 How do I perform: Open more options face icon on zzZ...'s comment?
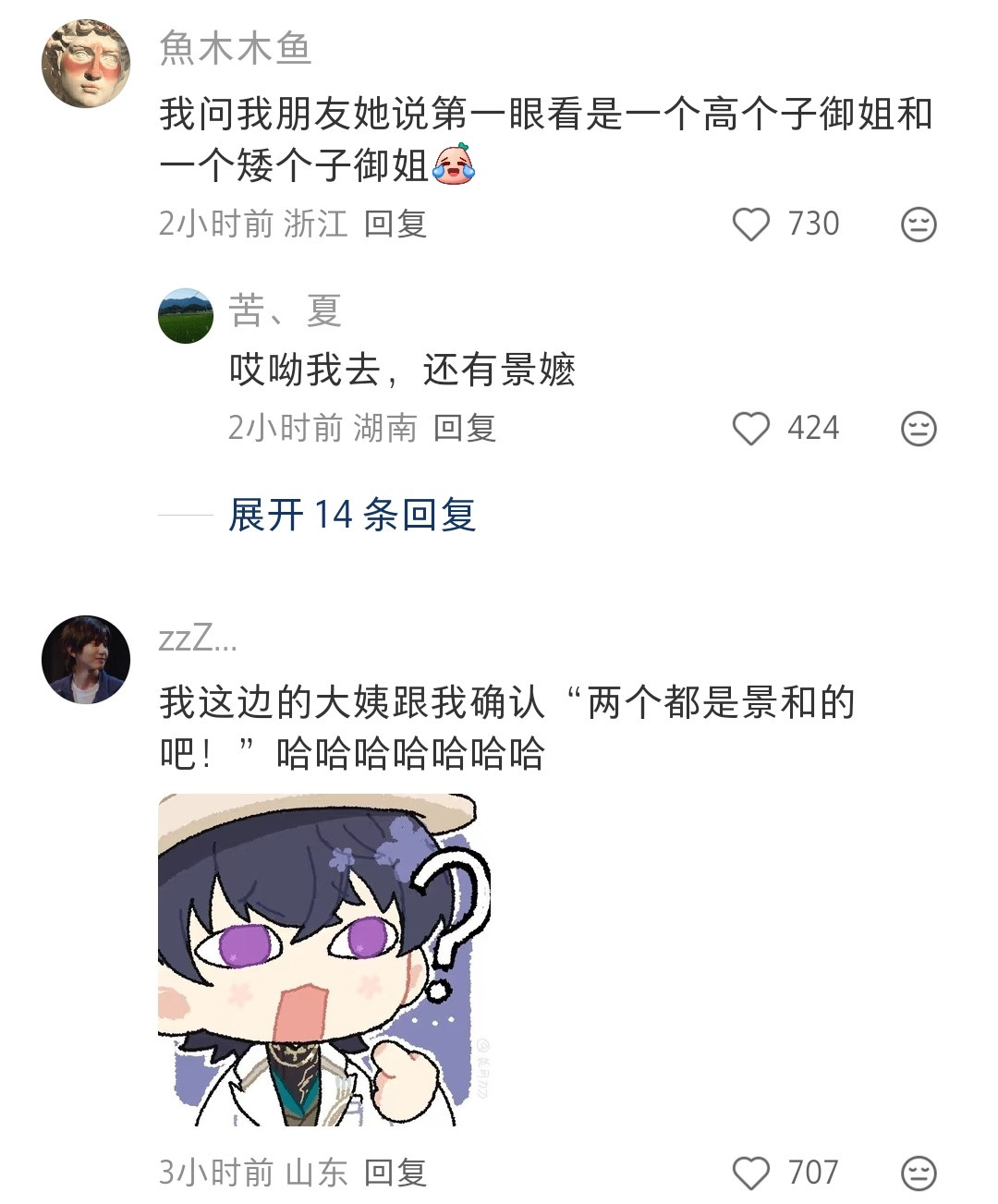click(917, 1172)
